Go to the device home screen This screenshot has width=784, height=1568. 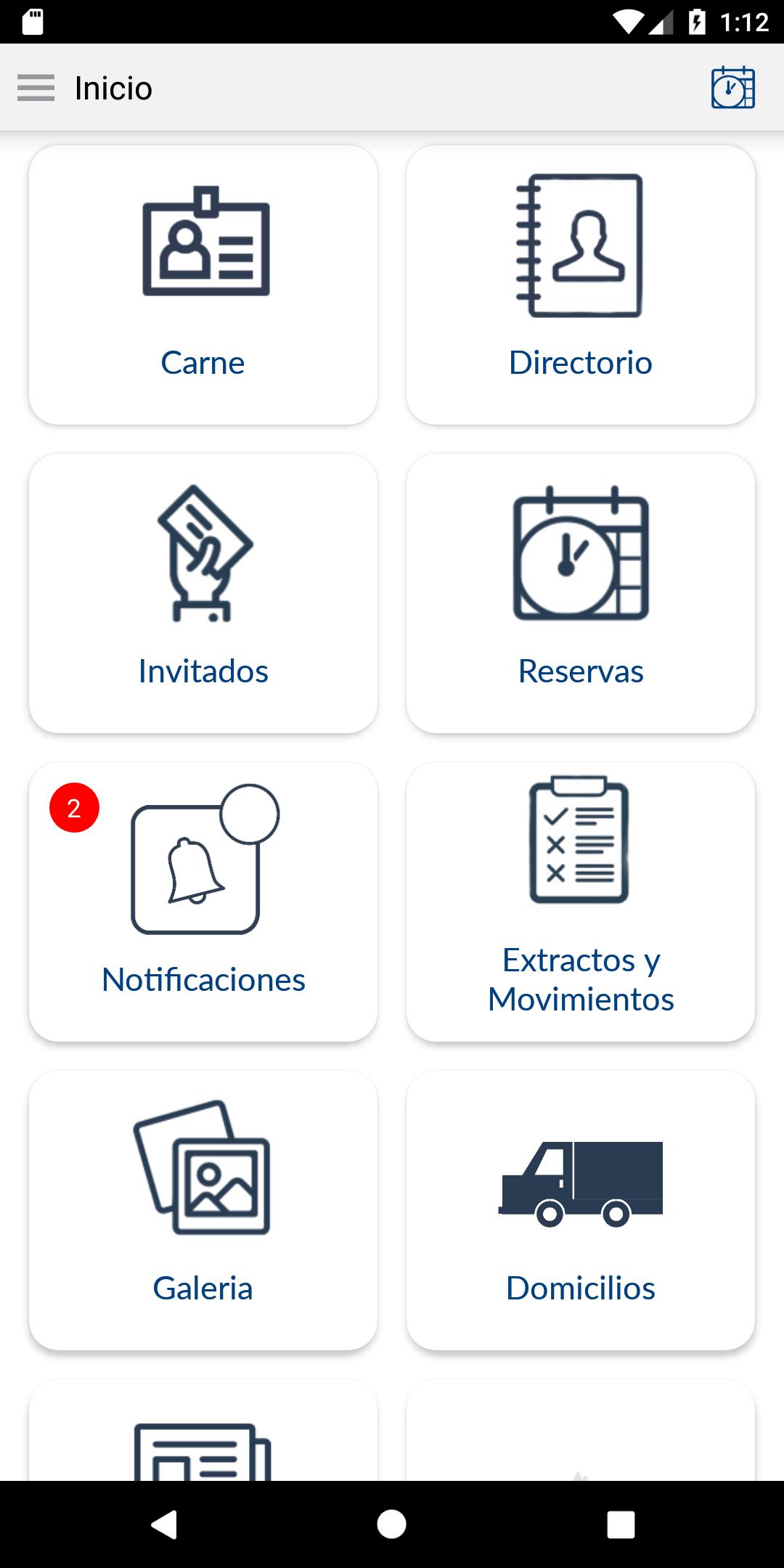coord(392,1524)
